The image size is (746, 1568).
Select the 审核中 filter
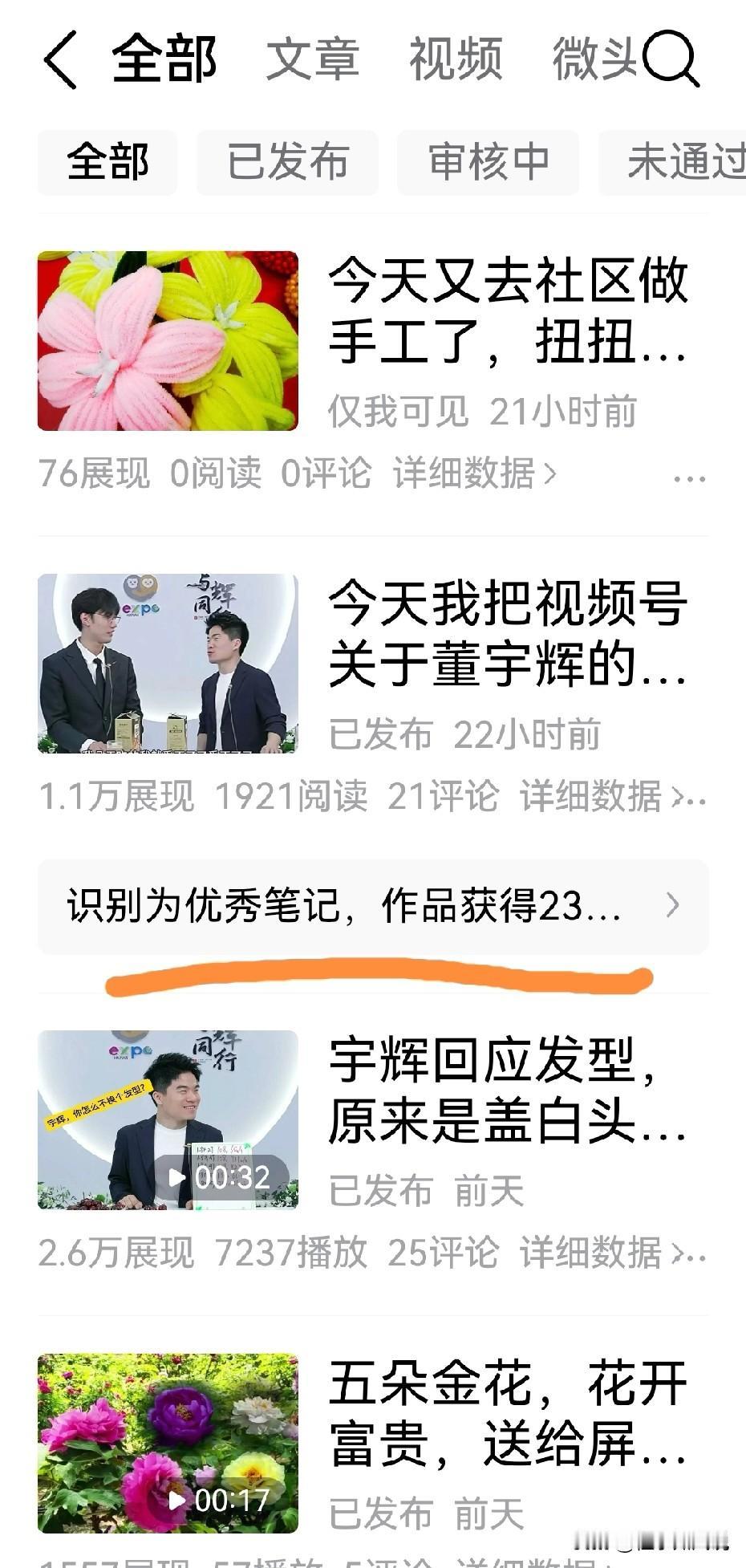[489, 161]
